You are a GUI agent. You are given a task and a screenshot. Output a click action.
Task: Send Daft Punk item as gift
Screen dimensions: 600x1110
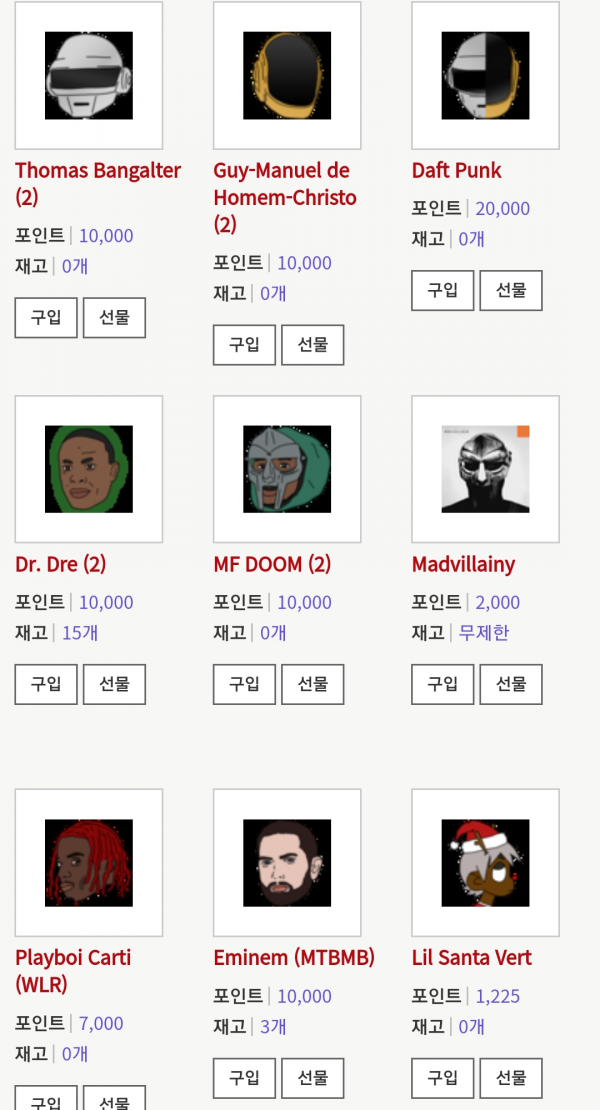point(511,291)
